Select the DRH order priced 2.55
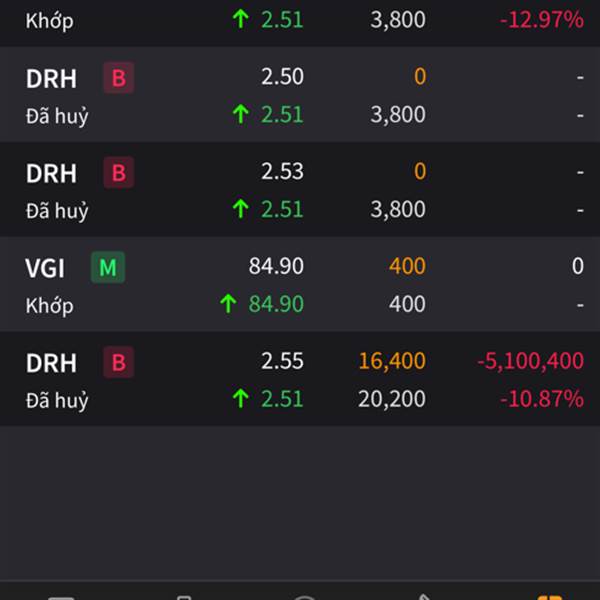This screenshot has height=600, width=600. (300, 380)
